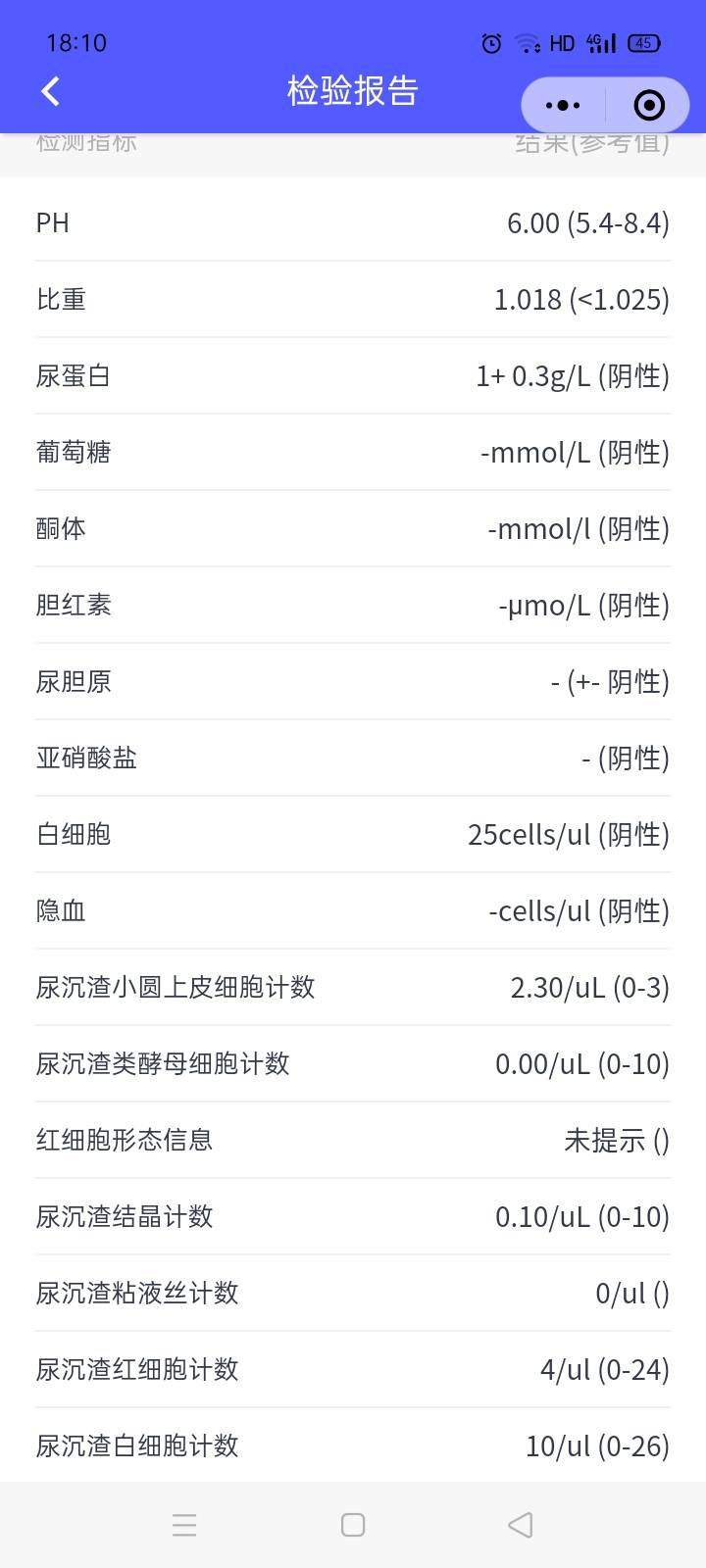
Task: Tap the 结果(参考值) header
Action: tap(593, 142)
